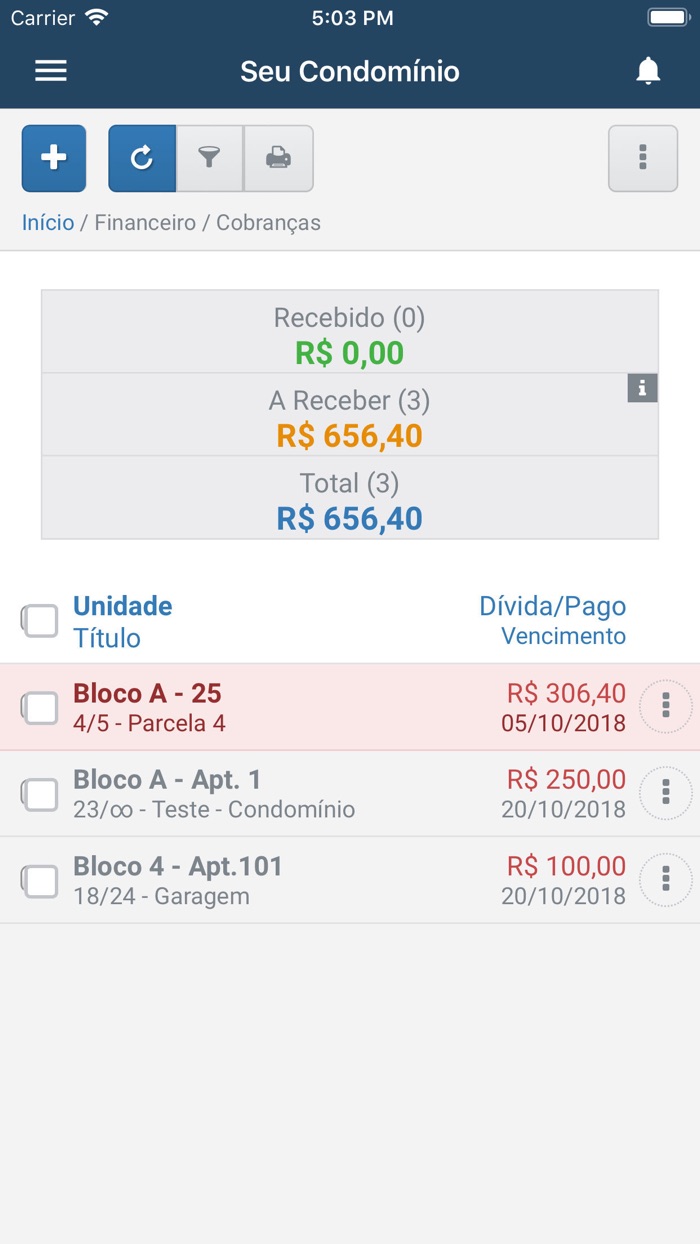Select all charges with header checkbox
700x1244 pixels.
point(41,621)
